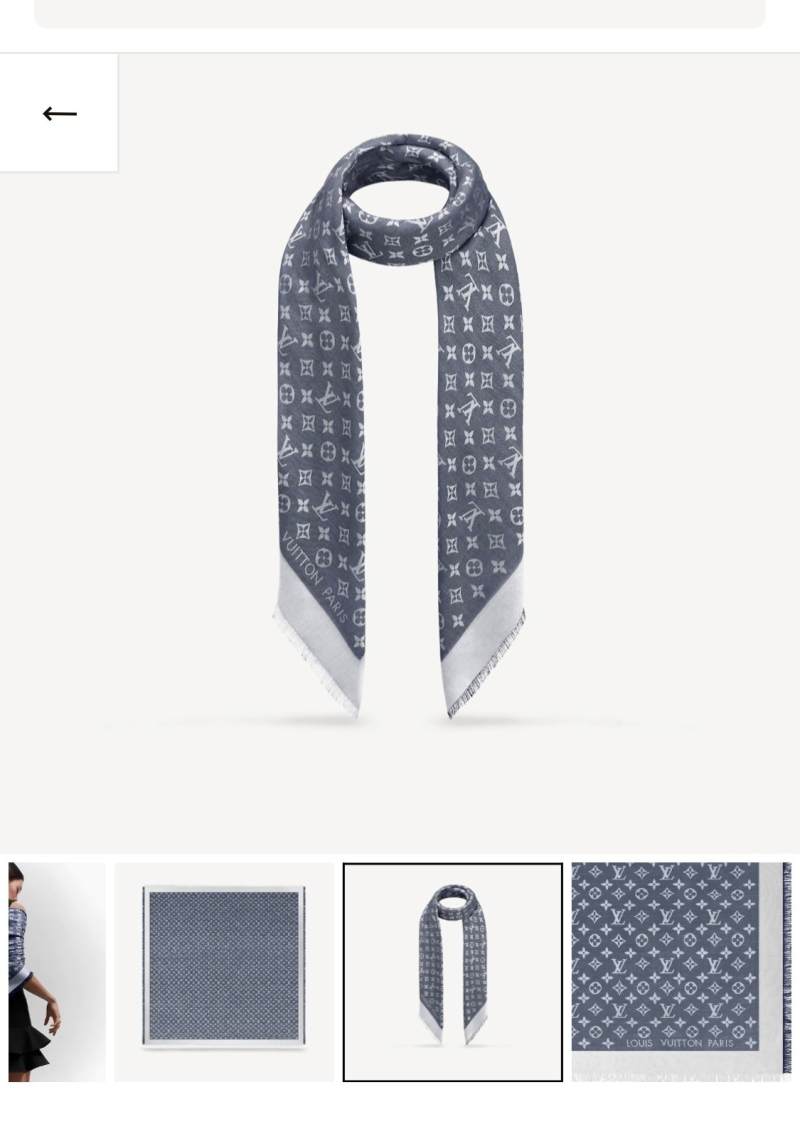Go back using the arrow button
The image size is (800, 1129).
pos(59,113)
